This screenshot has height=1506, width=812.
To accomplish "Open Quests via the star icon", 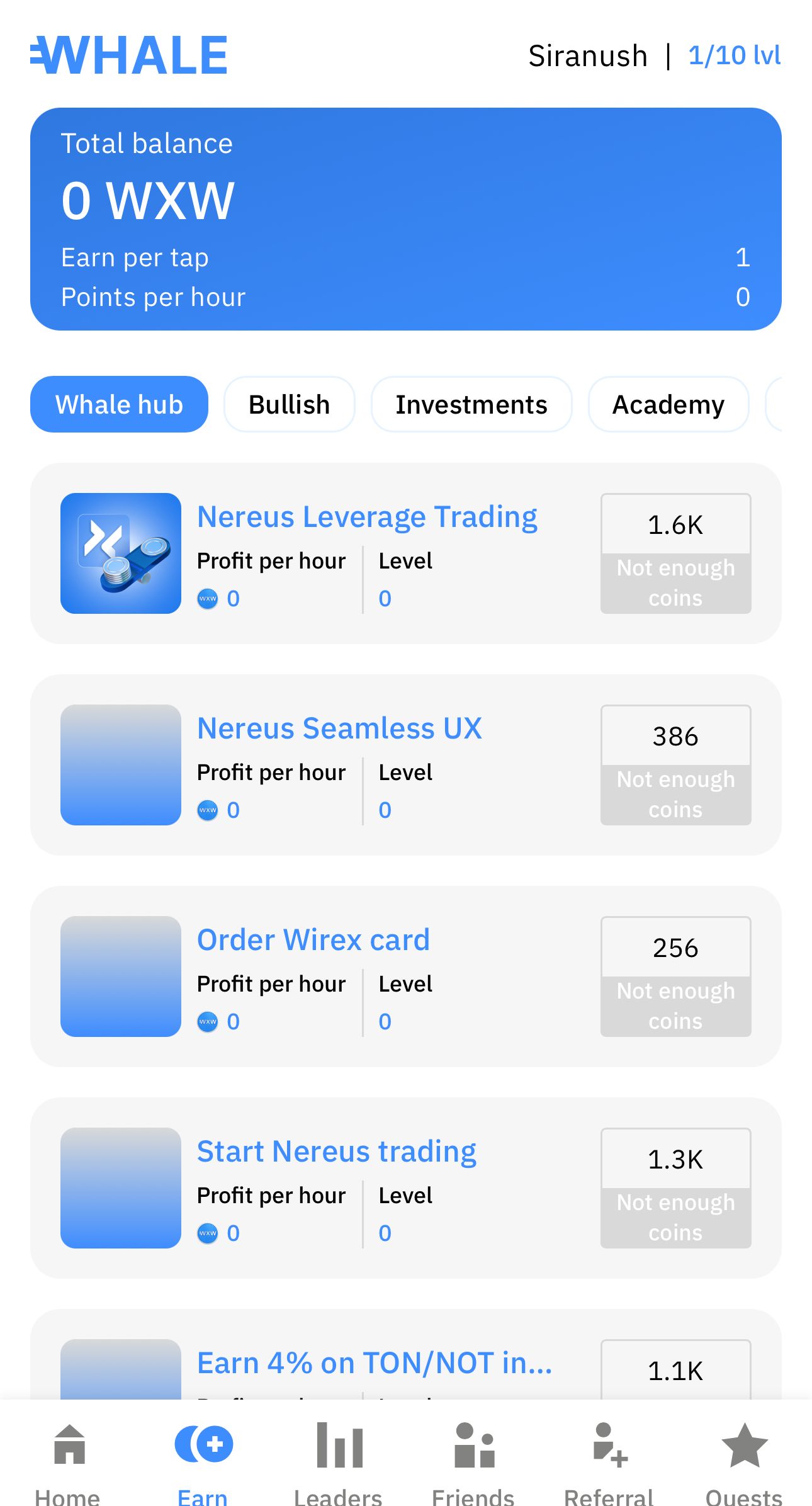I will pyautogui.click(x=744, y=1445).
